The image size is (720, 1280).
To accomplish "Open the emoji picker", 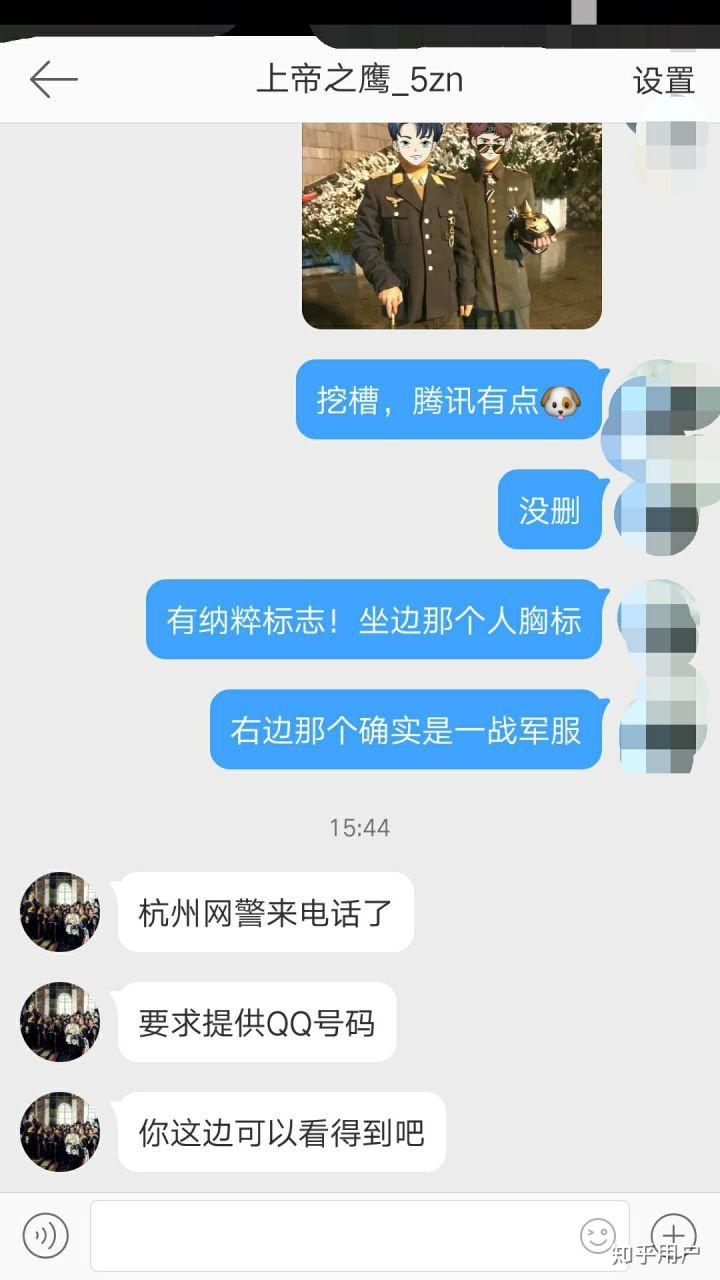I will [x=598, y=1236].
